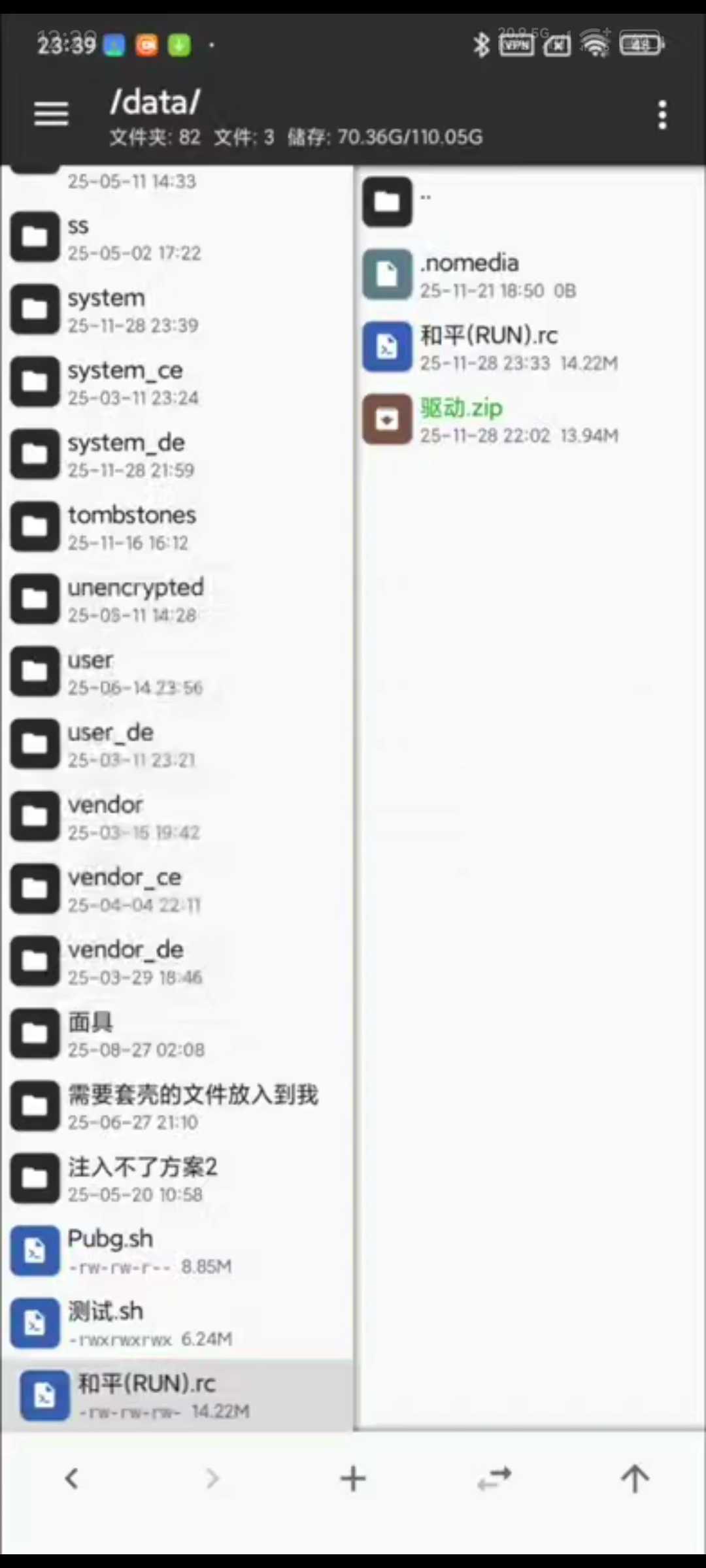Tap the swap panes arrows icon
706x1568 pixels.
494,1478
